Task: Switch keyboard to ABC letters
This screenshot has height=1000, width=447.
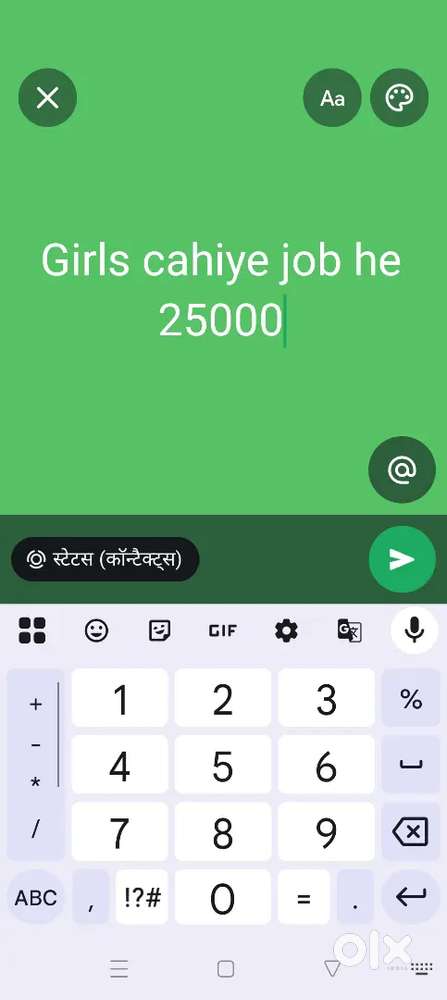Action: pyautogui.click(x=36, y=898)
